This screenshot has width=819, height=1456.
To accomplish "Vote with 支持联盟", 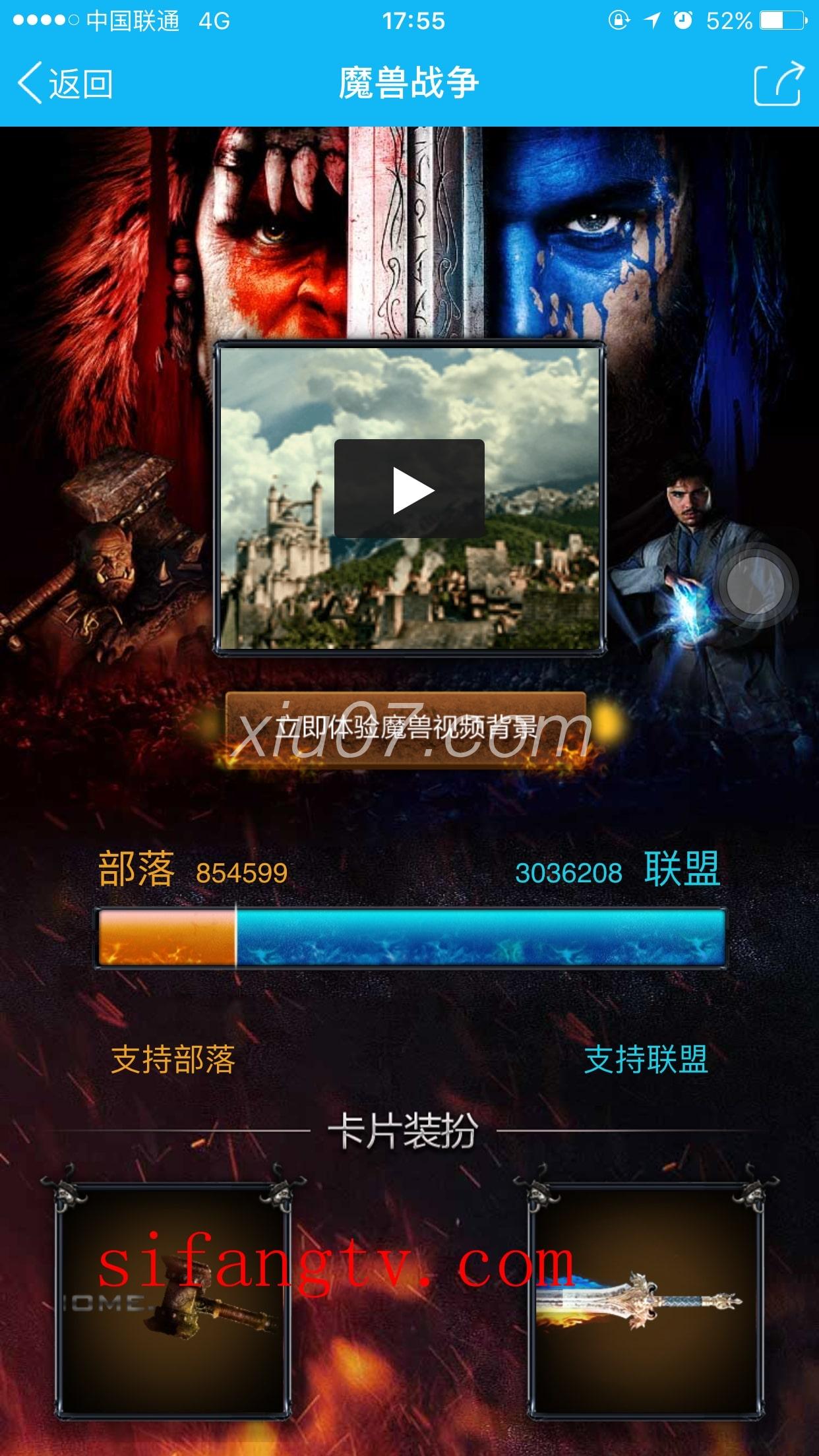I will point(646,1060).
